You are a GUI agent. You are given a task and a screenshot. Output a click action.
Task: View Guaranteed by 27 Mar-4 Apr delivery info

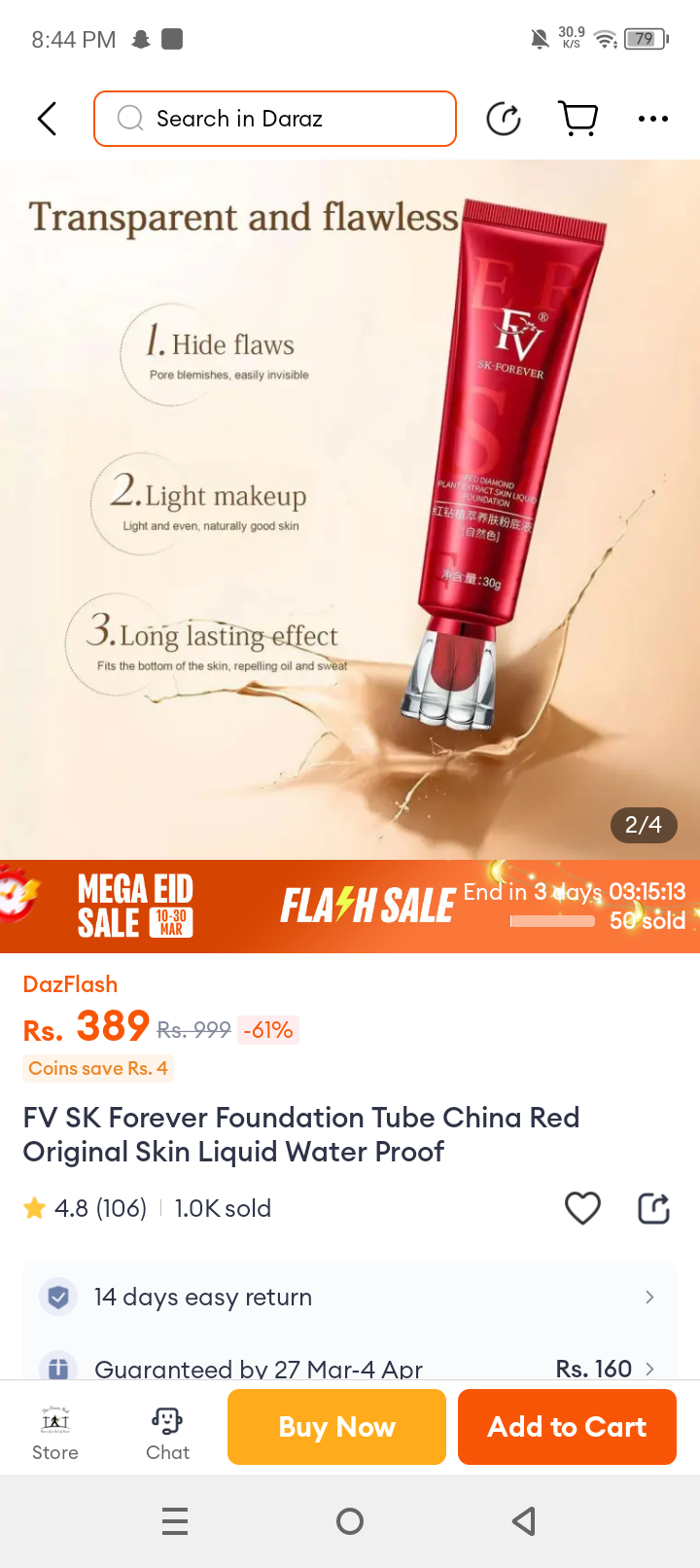point(350,1368)
